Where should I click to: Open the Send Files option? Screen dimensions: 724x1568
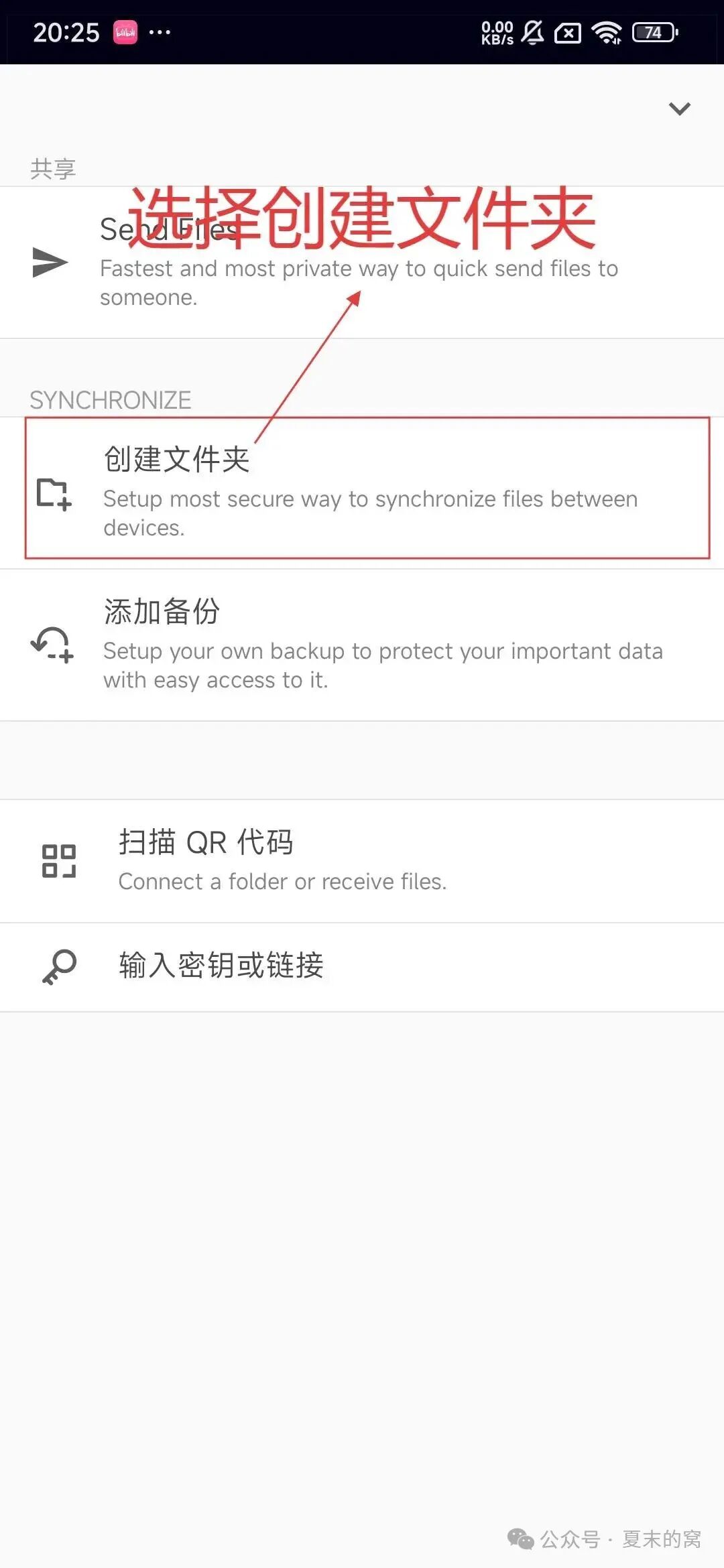[x=362, y=263]
